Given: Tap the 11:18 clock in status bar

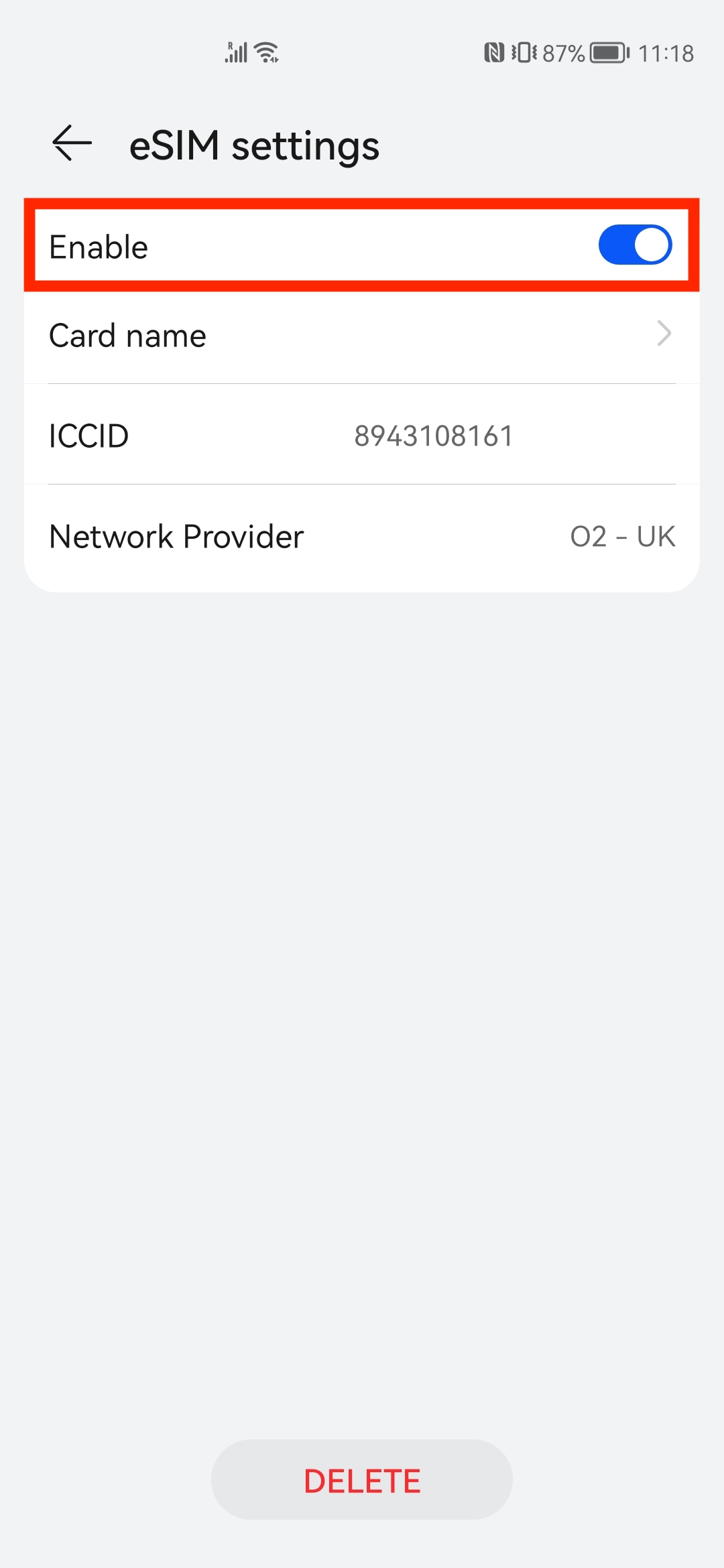Looking at the screenshot, I should point(666,52).
